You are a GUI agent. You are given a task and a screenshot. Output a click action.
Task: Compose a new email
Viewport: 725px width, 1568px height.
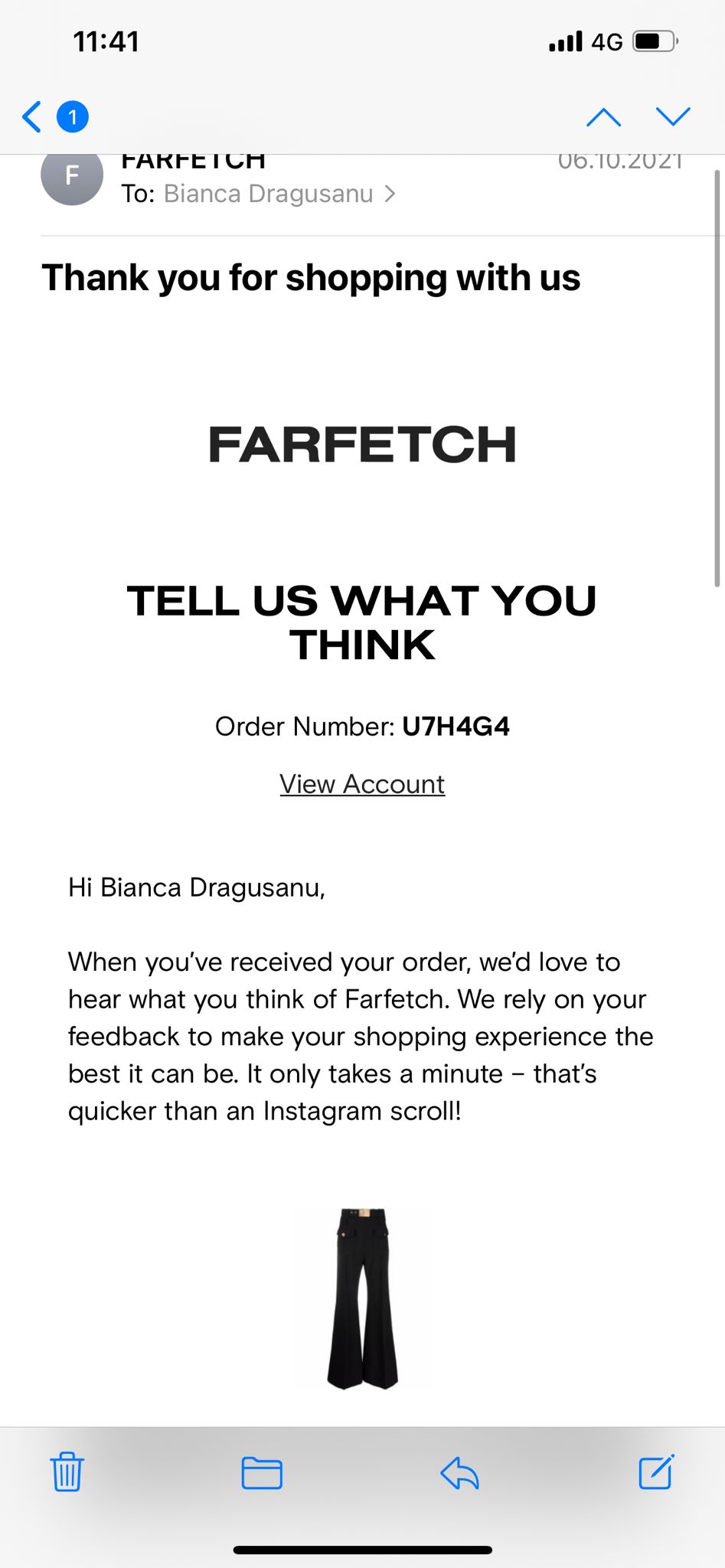[656, 1472]
